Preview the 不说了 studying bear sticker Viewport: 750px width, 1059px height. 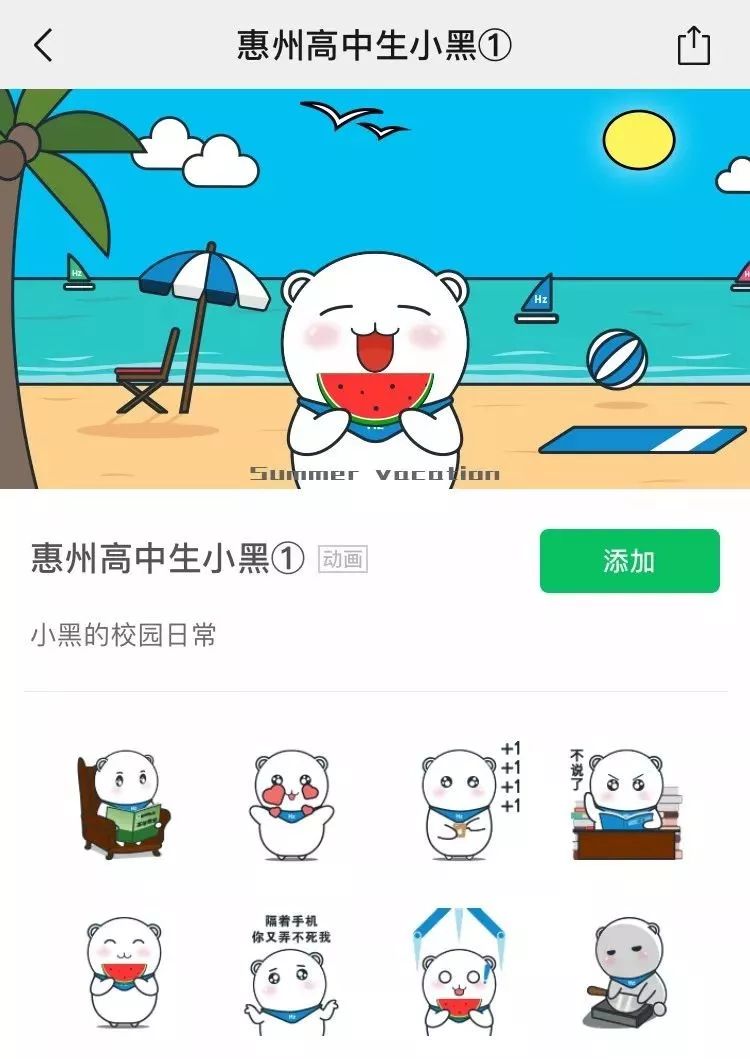pyautogui.click(x=627, y=804)
